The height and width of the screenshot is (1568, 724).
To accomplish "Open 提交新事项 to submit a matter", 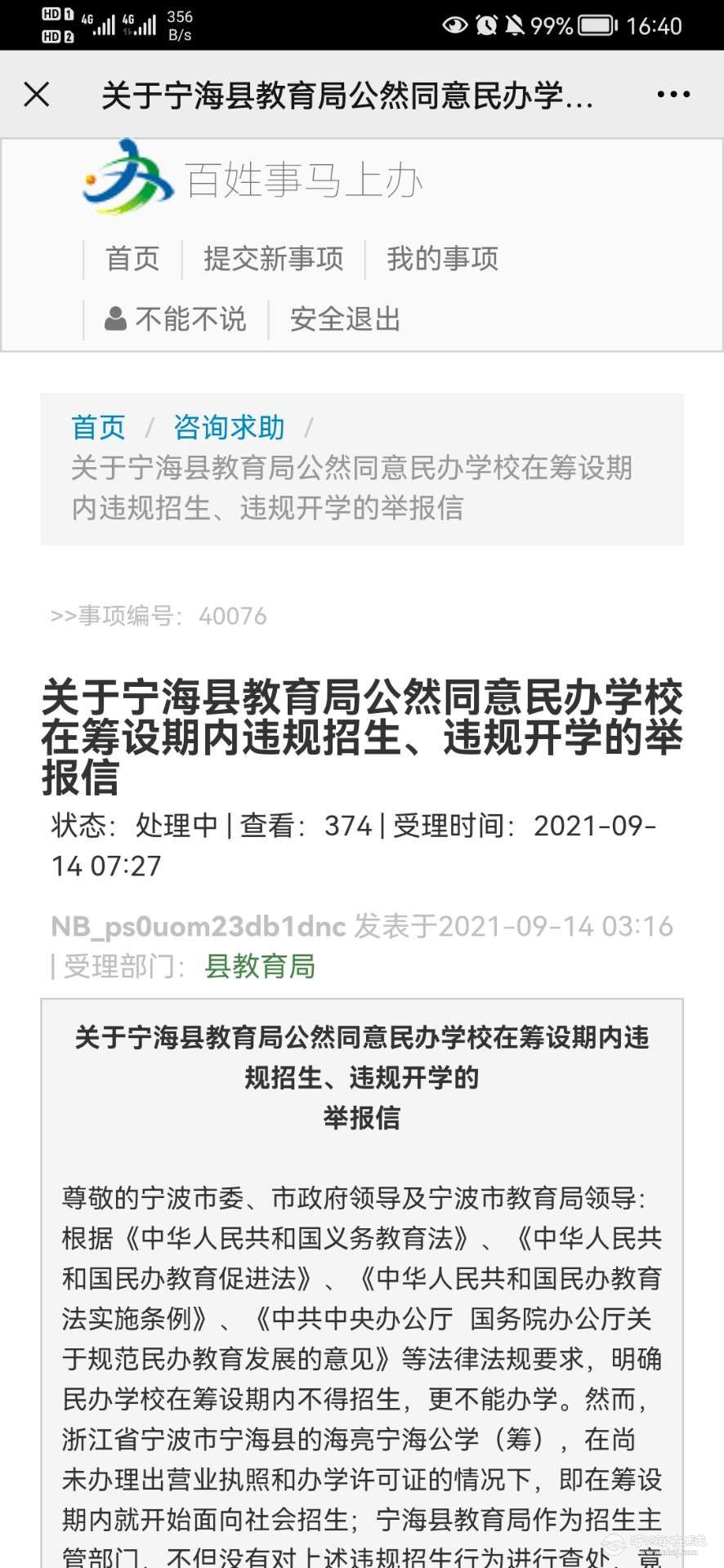I will (x=274, y=259).
